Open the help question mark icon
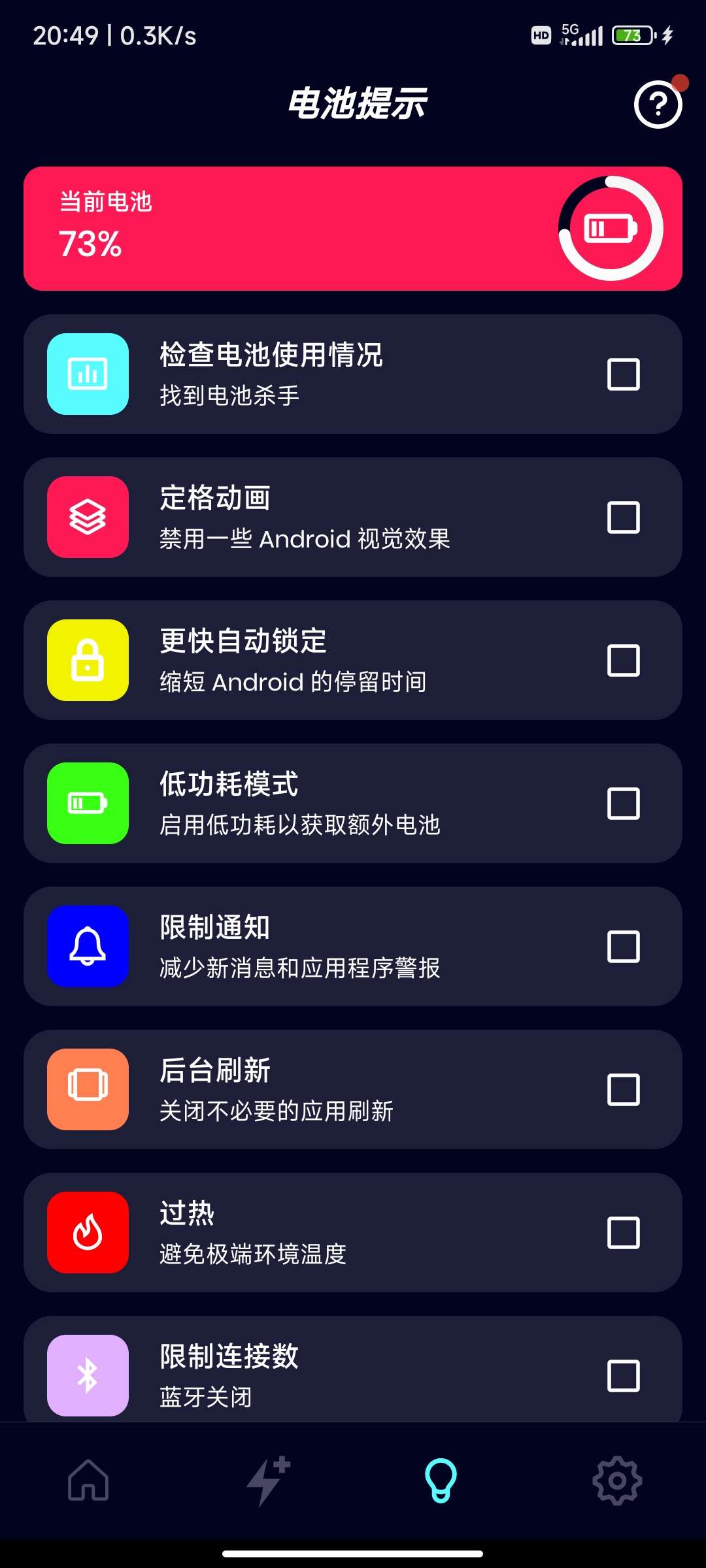Image resolution: width=706 pixels, height=1568 pixels. 658,105
